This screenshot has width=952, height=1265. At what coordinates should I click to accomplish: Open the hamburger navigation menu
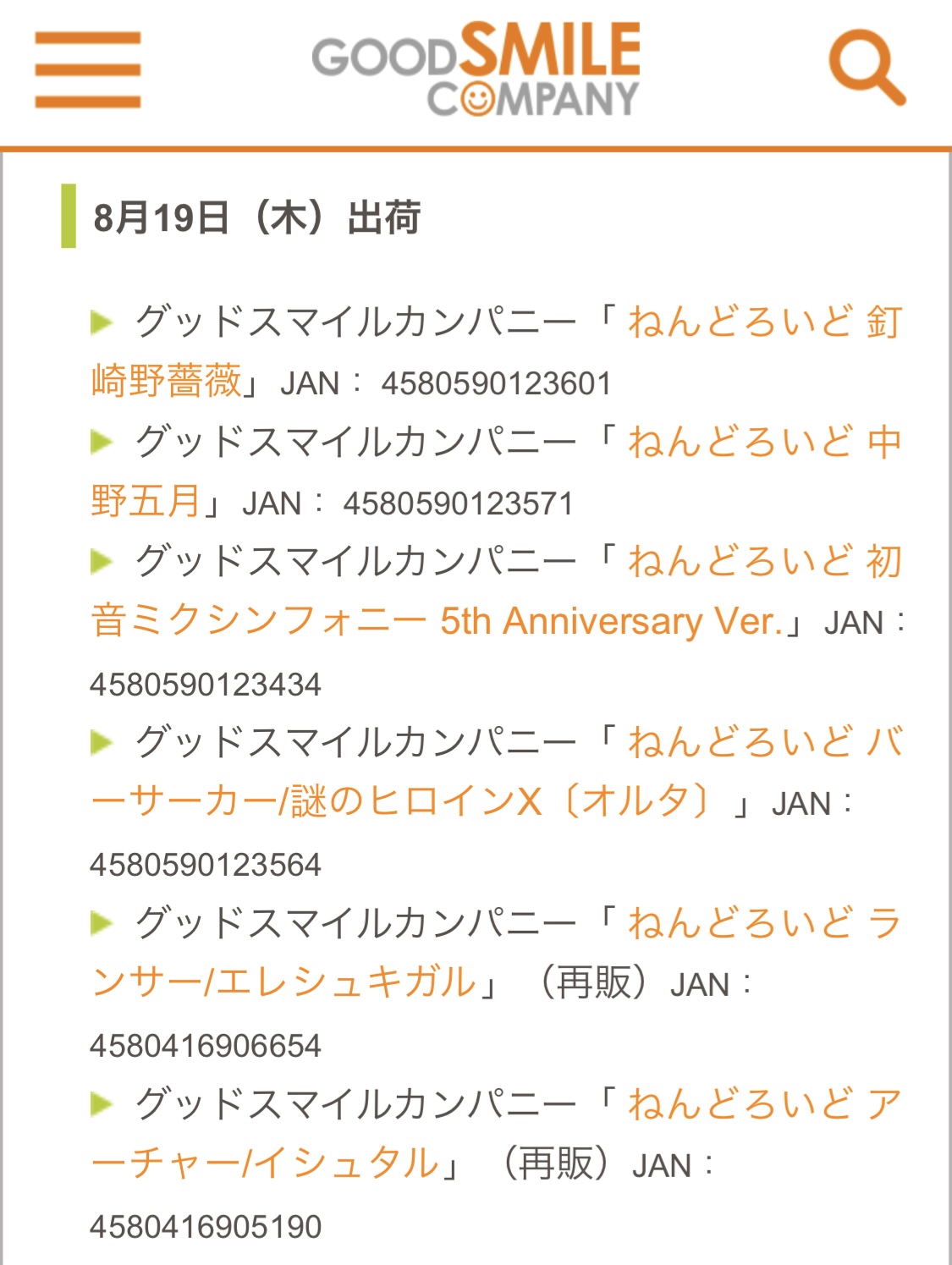coord(87,69)
